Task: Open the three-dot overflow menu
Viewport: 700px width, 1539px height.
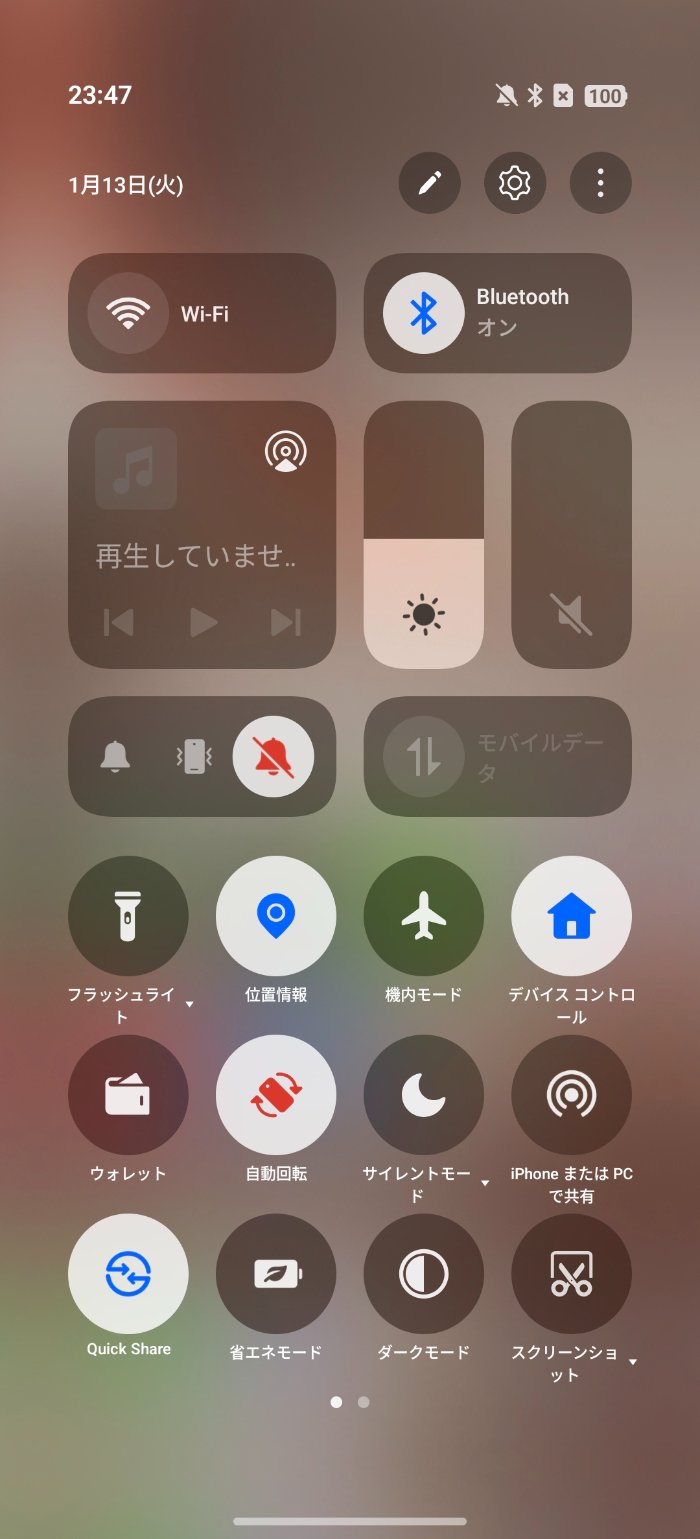Action: tap(600, 183)
